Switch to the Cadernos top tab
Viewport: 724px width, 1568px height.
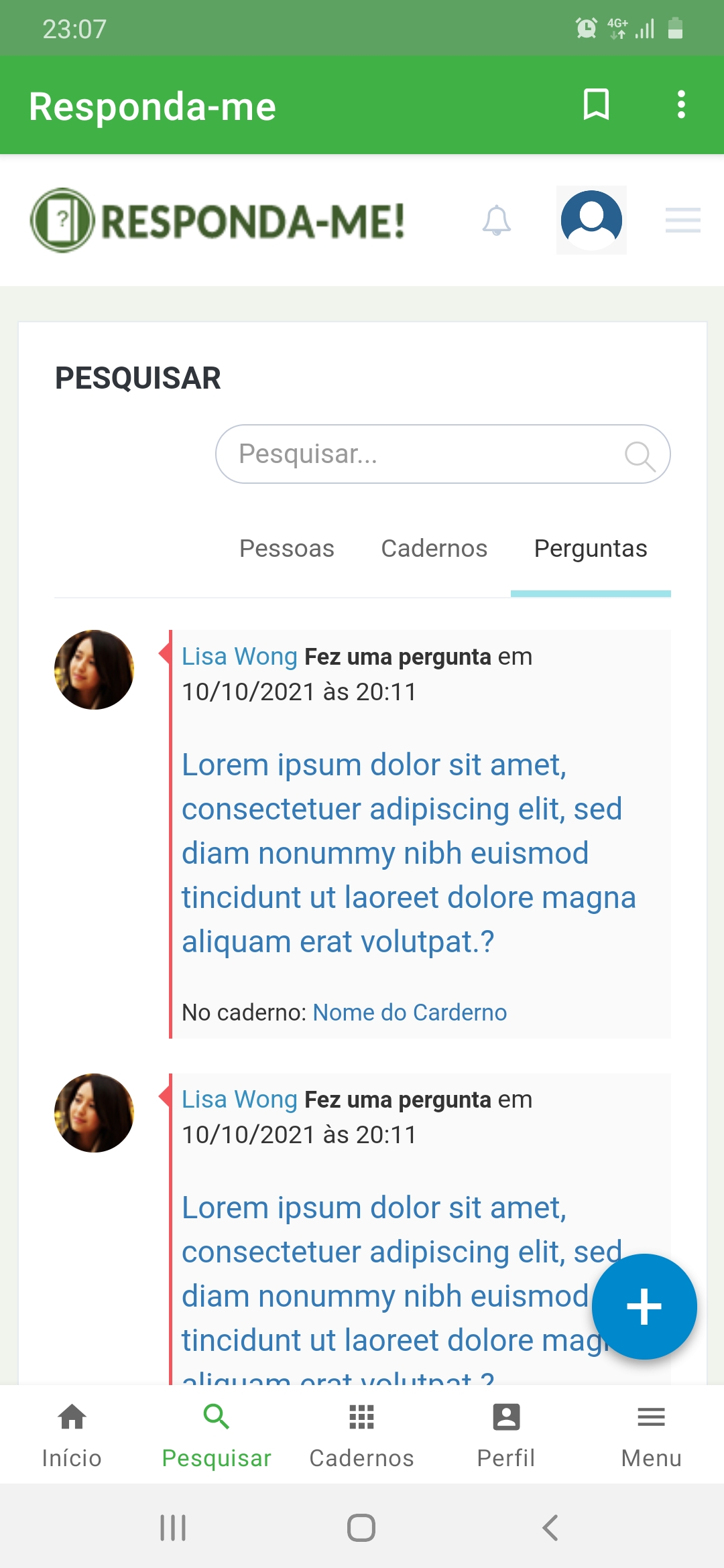[x=434, y=548]
